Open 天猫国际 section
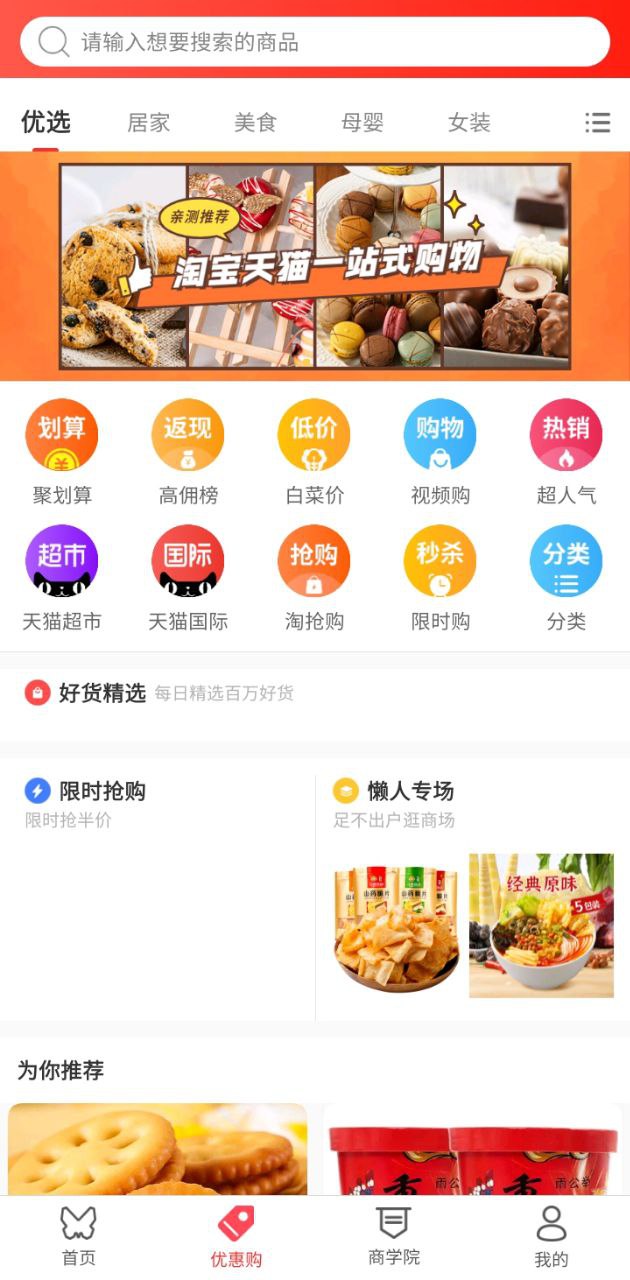Screen dimensions: 630x1280 188,577
